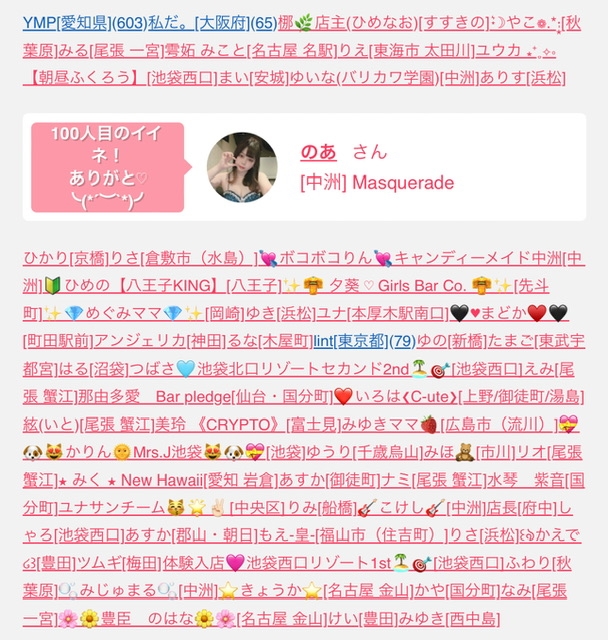Tap のあ's profile photo
This screenshot has width=608, height=640.
click(x=242, y=167)
